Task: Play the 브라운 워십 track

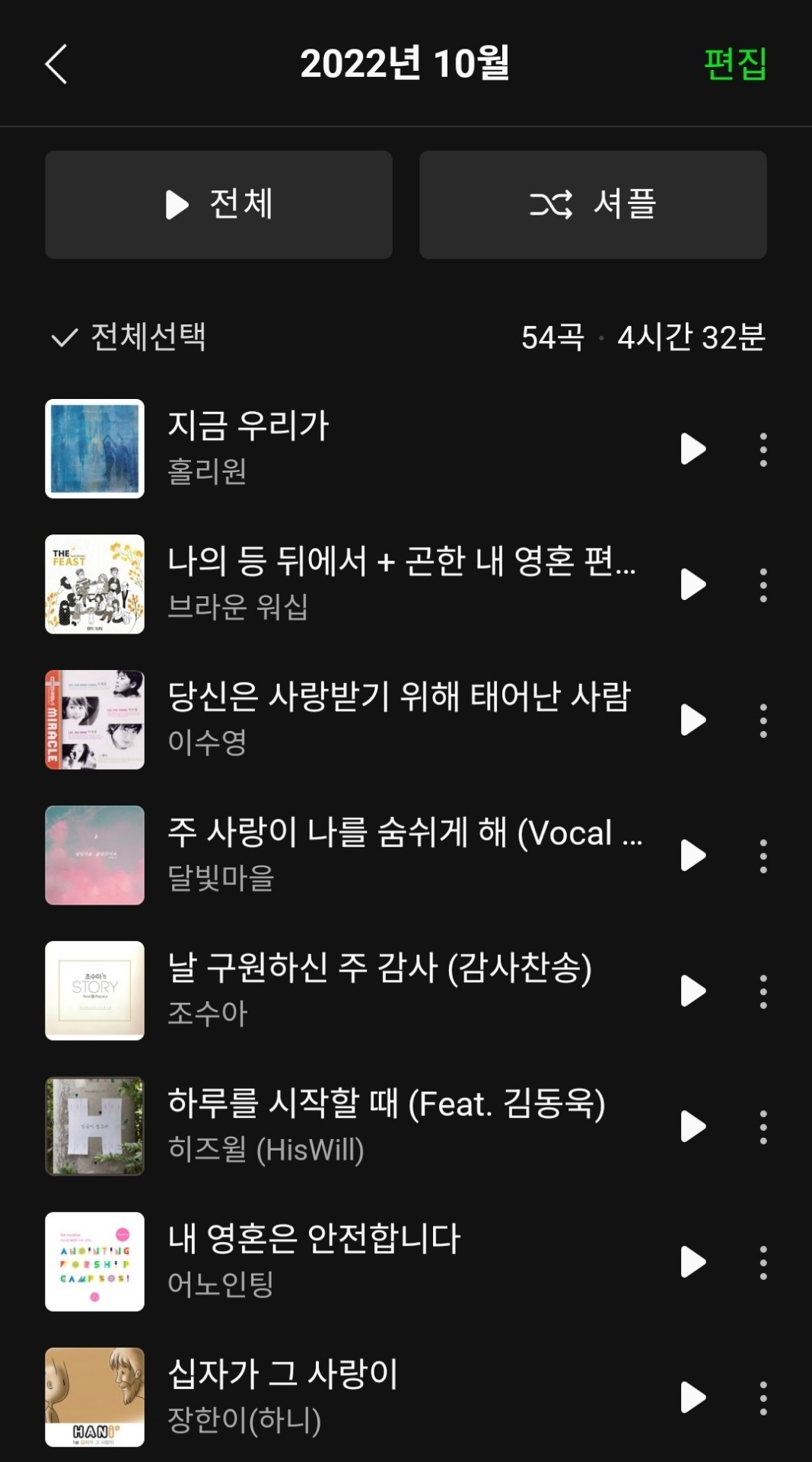Action: 692,585
